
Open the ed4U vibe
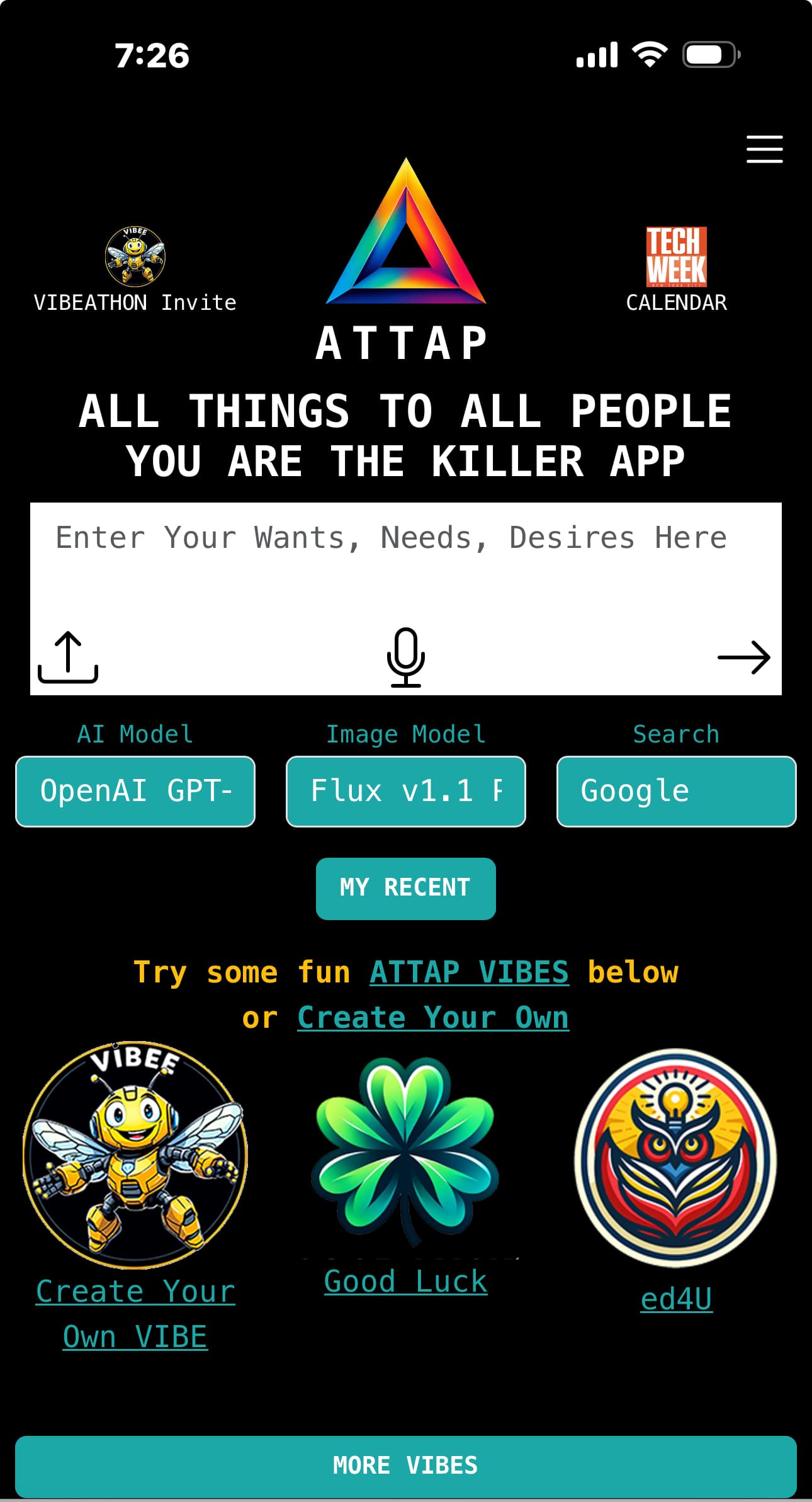(x=676, y=1299)
